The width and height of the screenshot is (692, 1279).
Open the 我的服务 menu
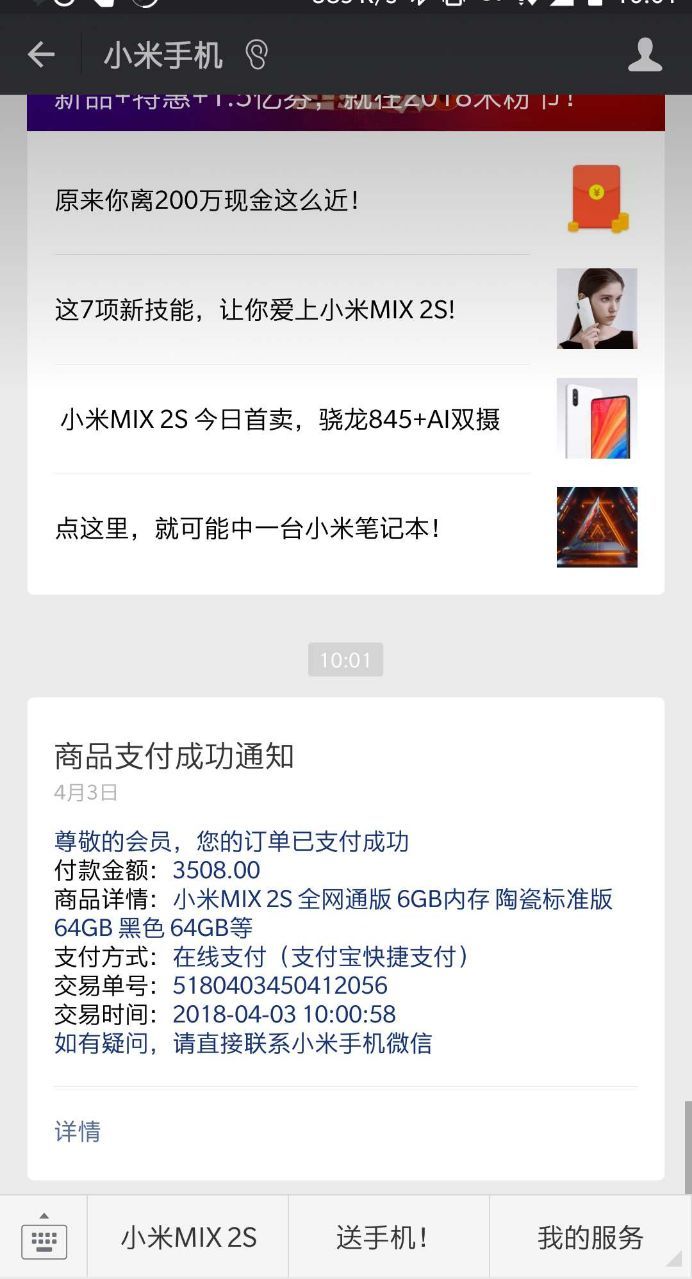coord(590,1238)
